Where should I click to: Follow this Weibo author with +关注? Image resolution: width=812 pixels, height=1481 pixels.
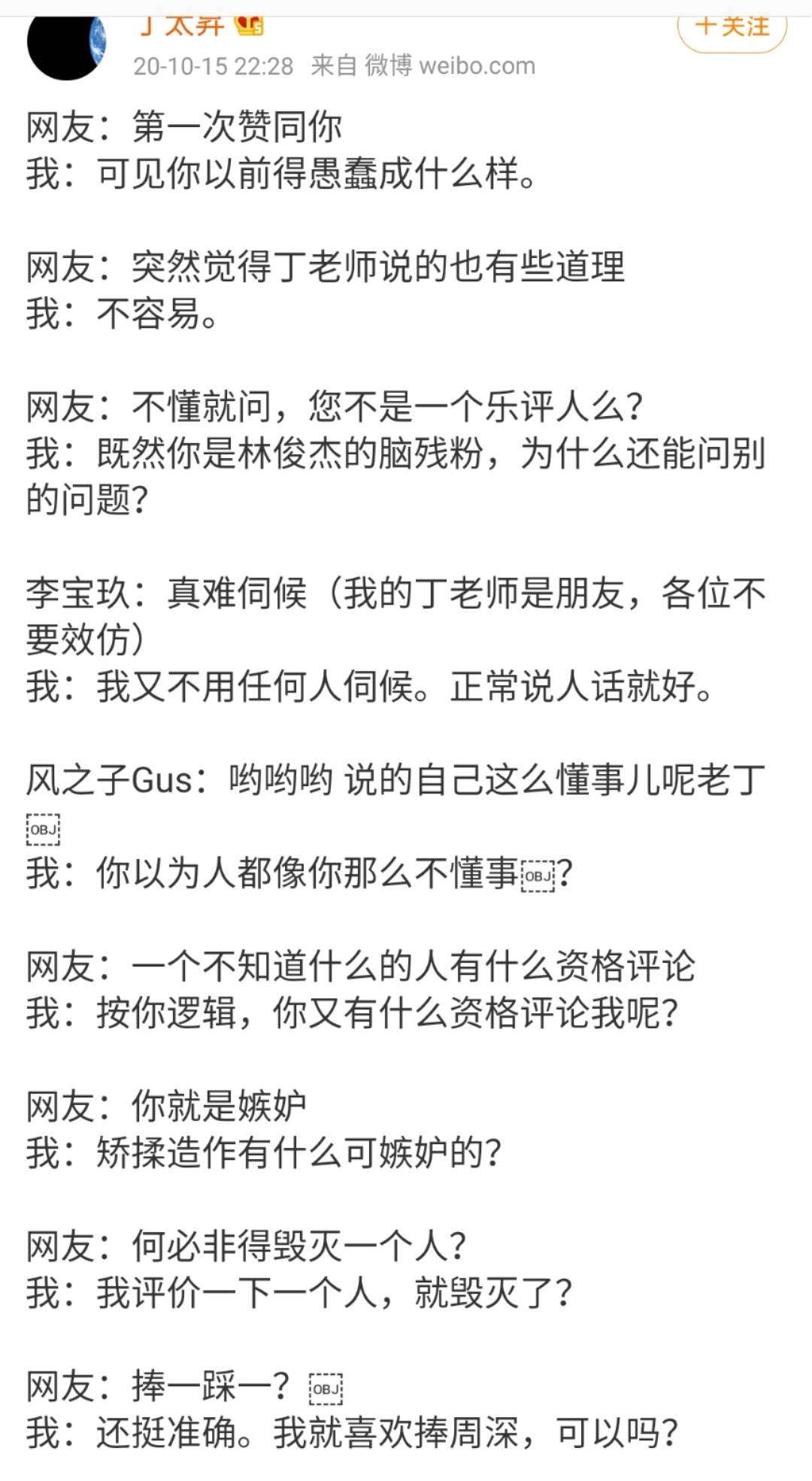coord(732,29)
